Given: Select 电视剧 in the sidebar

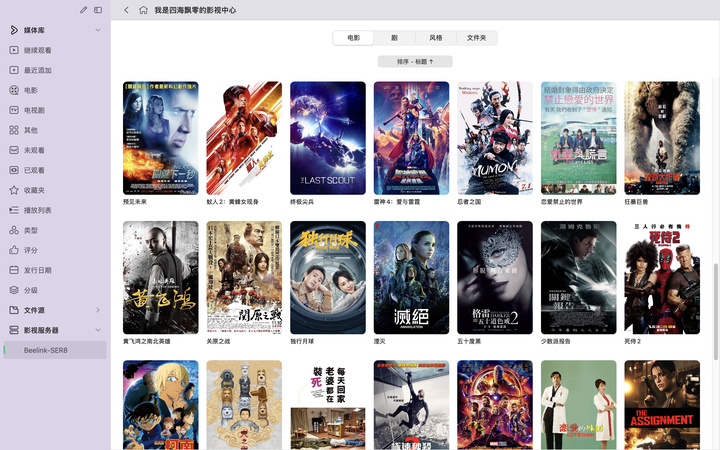Looking at the screenshot, I should [x=35, y=110].
